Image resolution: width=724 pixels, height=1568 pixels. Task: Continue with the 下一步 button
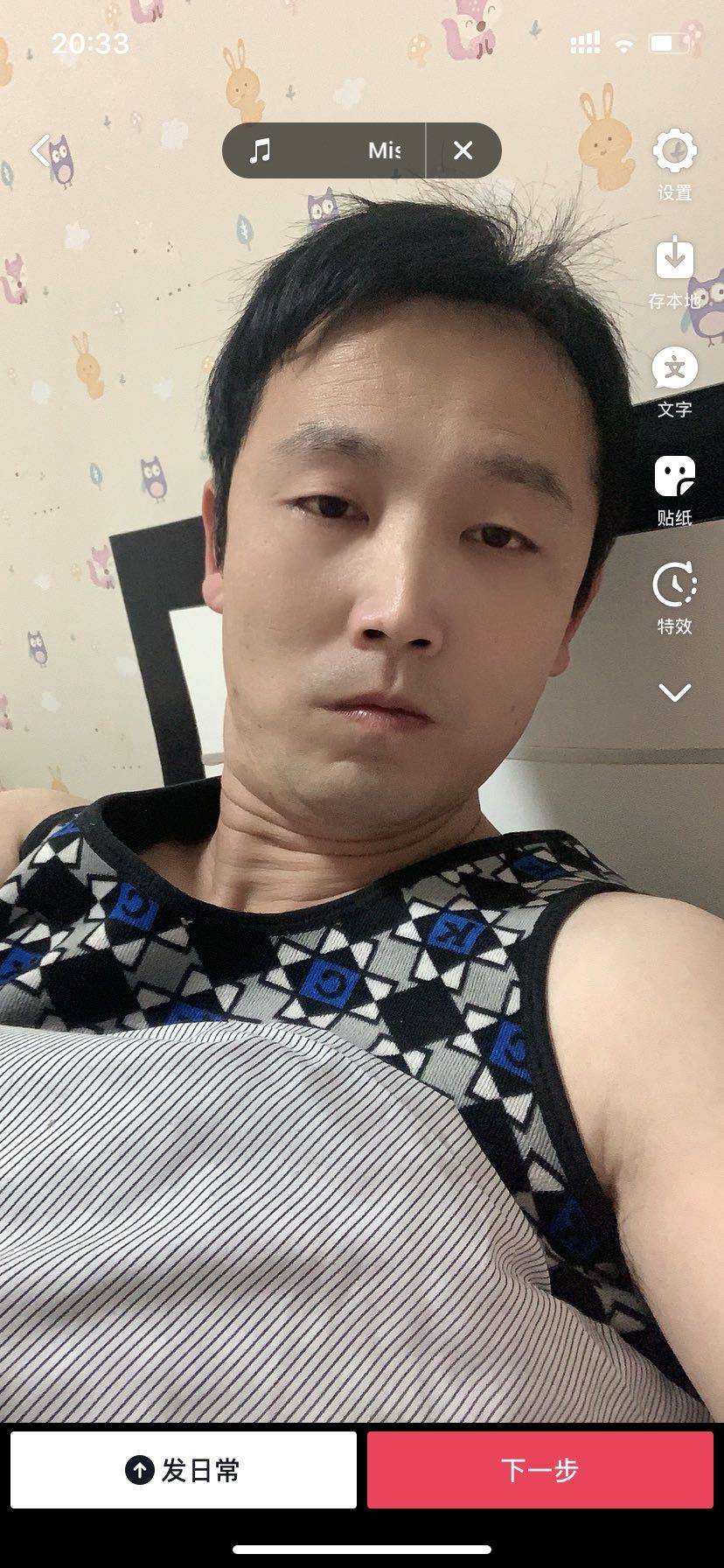pos(540,1469)
